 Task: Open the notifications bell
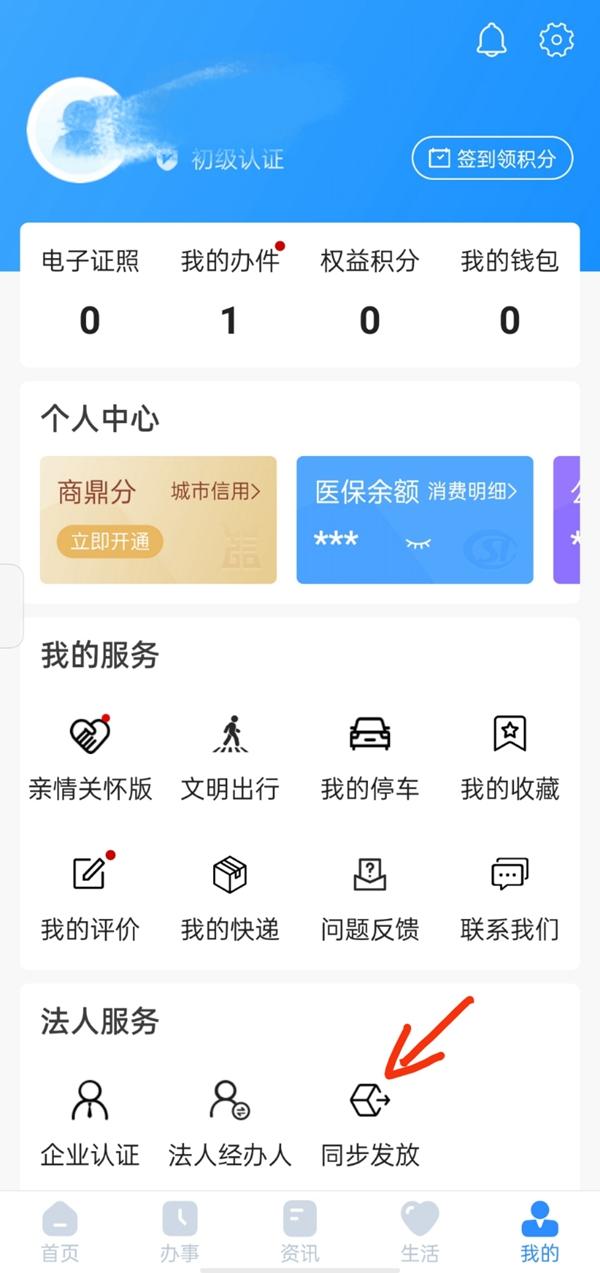point(491,40)
